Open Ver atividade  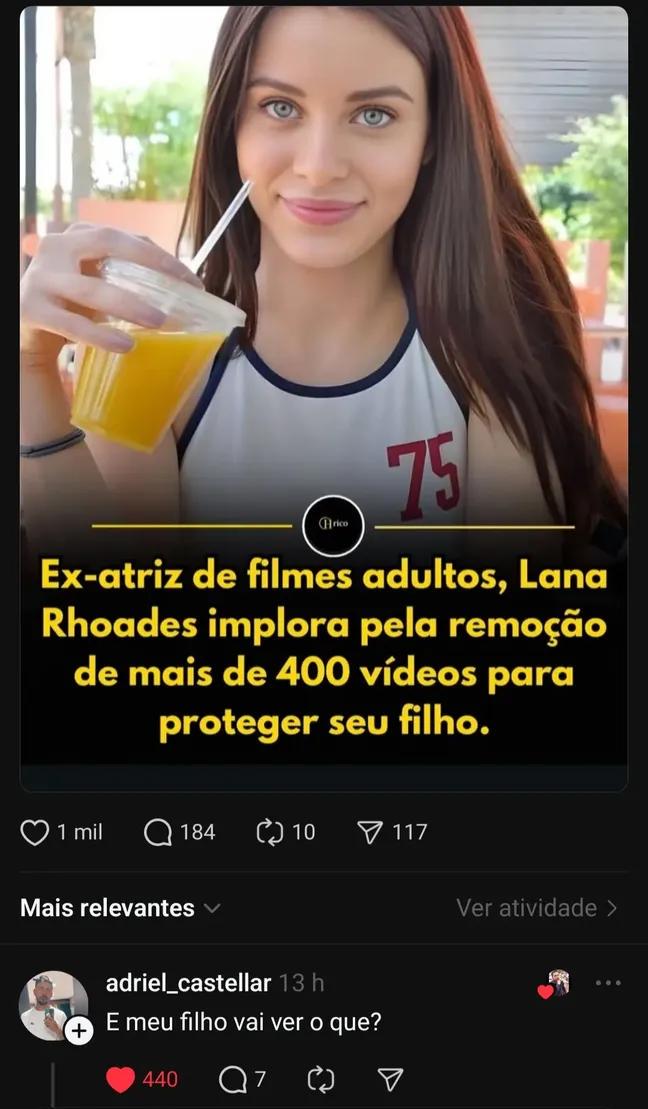537,908
